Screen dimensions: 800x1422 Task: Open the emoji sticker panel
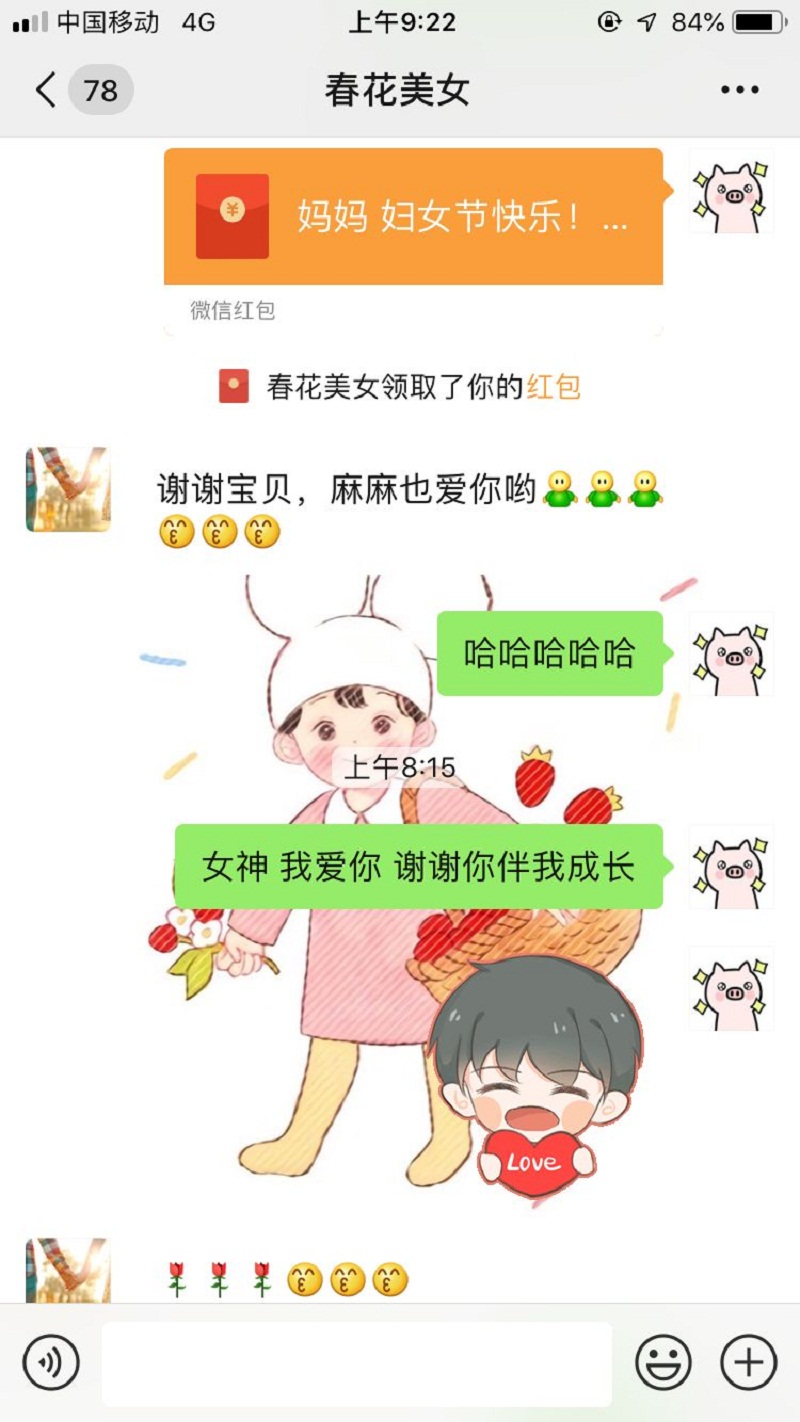(x=663, y=1362)
